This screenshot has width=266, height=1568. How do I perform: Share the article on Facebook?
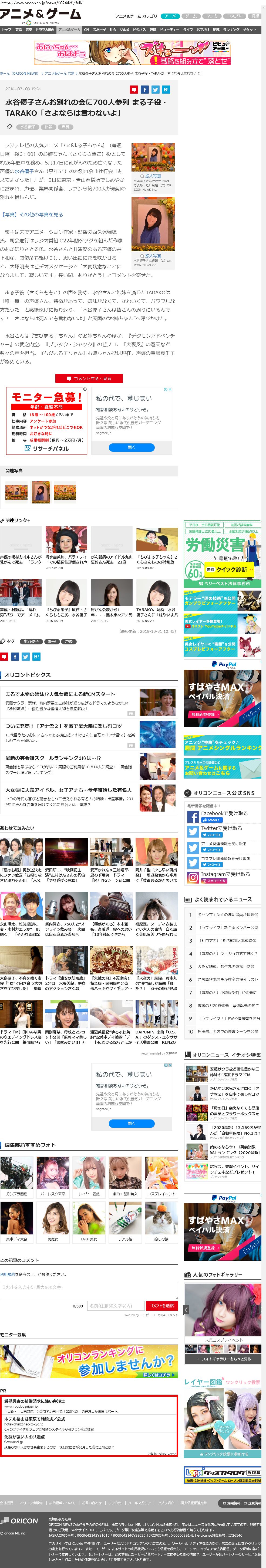point(144,90)
